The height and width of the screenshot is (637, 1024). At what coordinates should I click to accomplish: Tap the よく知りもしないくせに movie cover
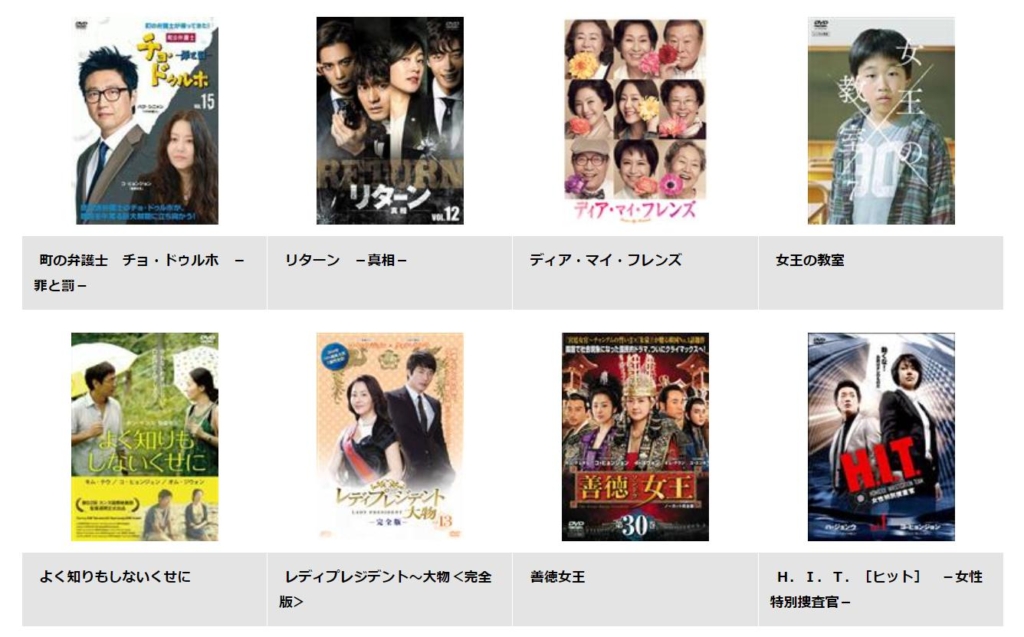[x=145, y=437]
